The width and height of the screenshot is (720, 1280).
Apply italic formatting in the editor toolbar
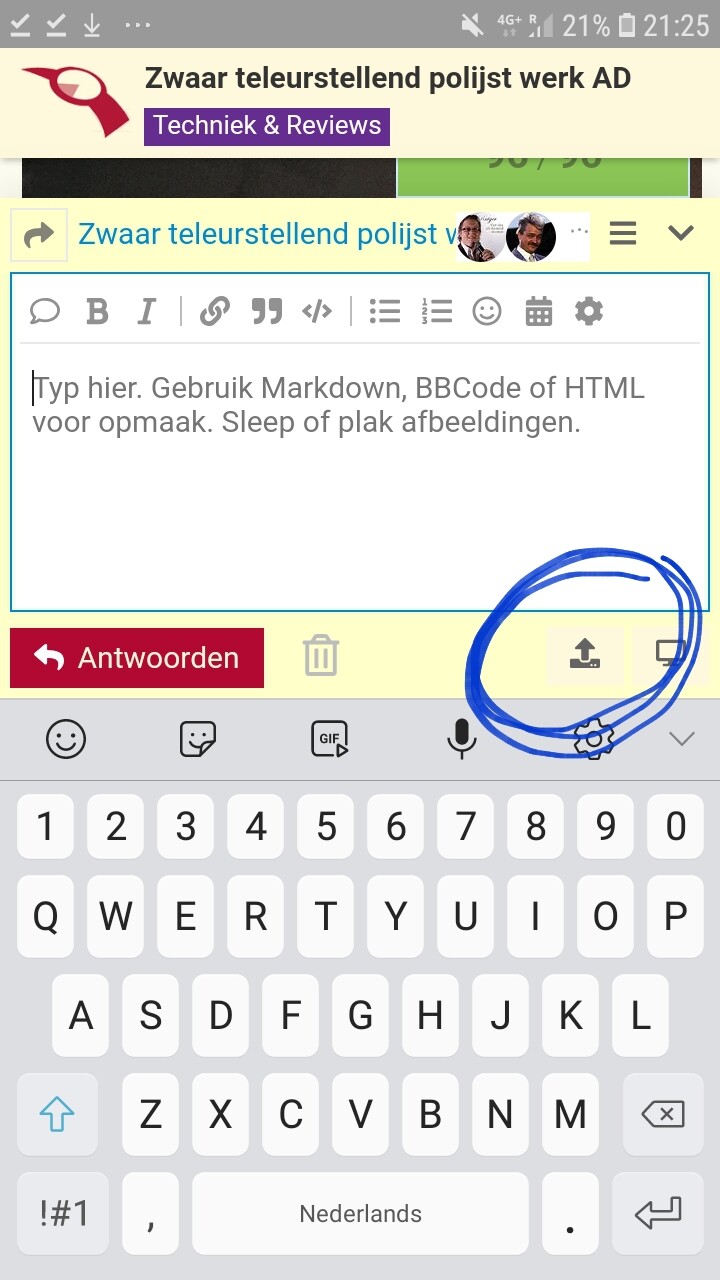tap(147, 312)
